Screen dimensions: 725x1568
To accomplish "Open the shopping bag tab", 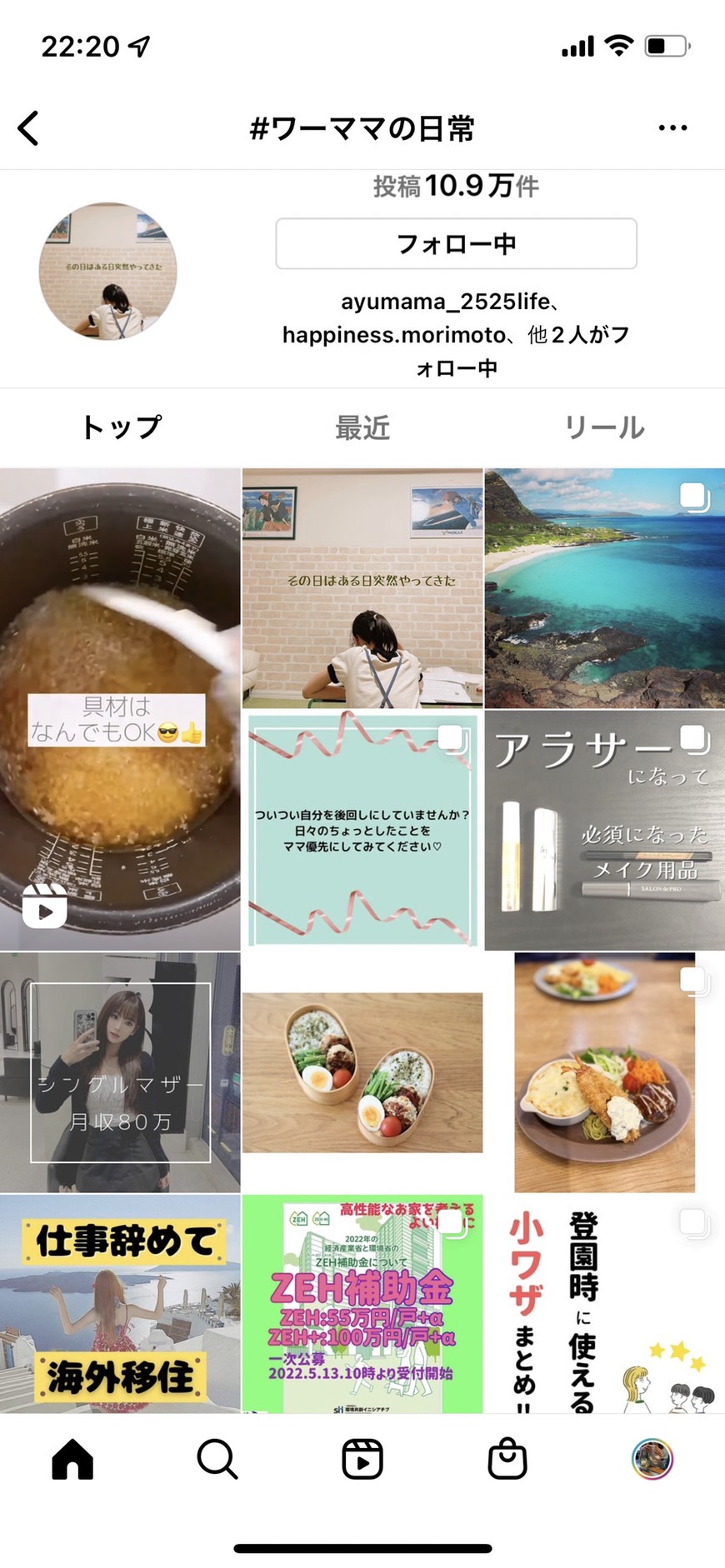I will pos(507,1459).
